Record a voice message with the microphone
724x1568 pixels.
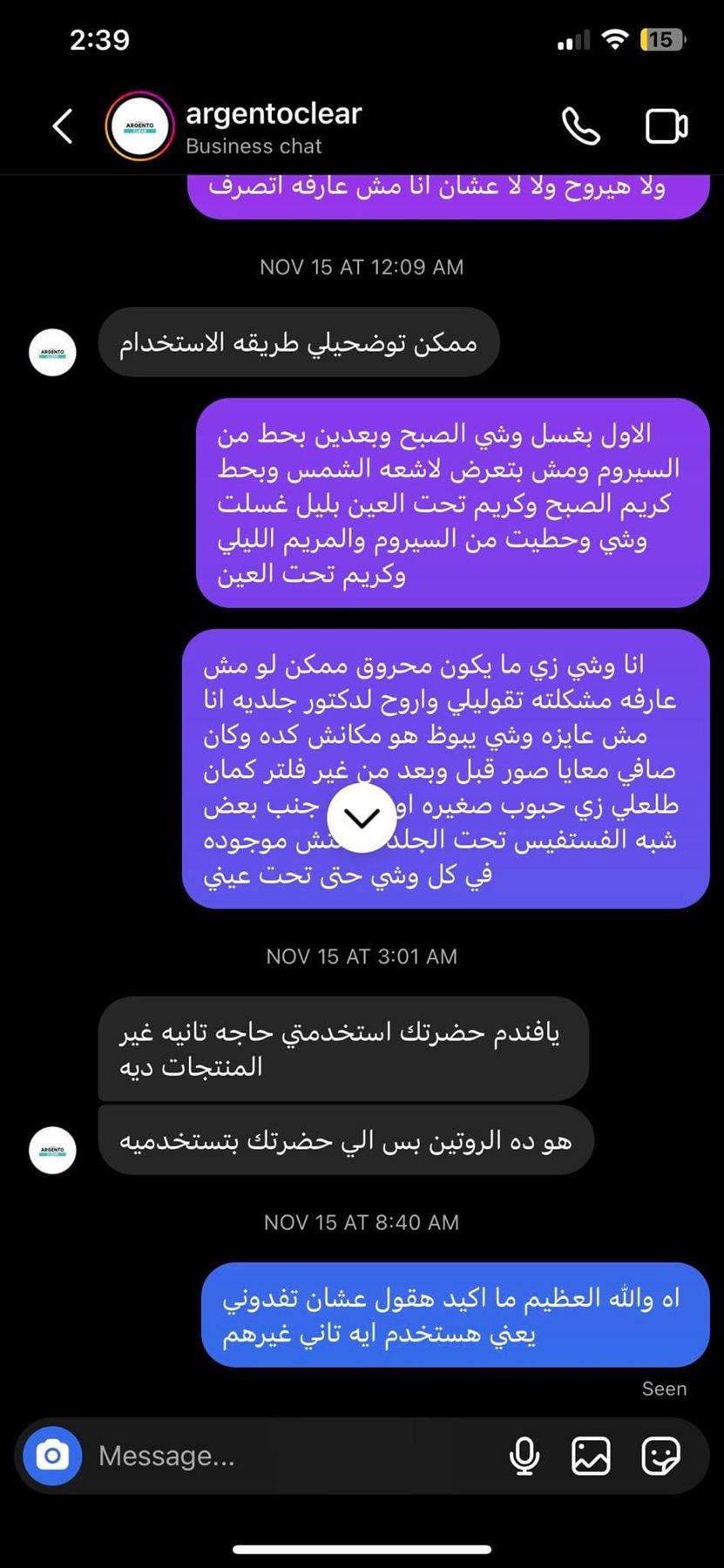[524, 1456]
